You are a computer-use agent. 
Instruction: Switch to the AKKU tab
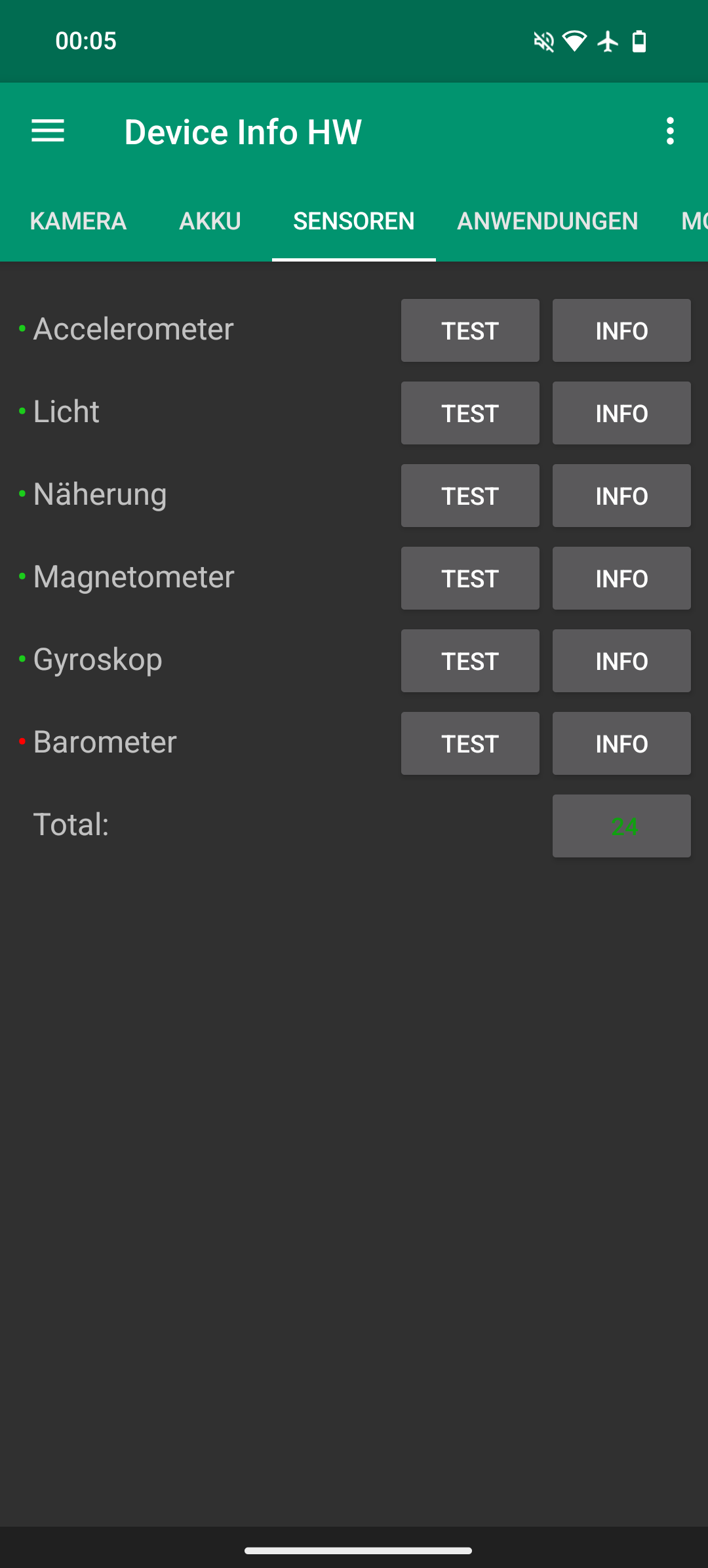(210, 221)
